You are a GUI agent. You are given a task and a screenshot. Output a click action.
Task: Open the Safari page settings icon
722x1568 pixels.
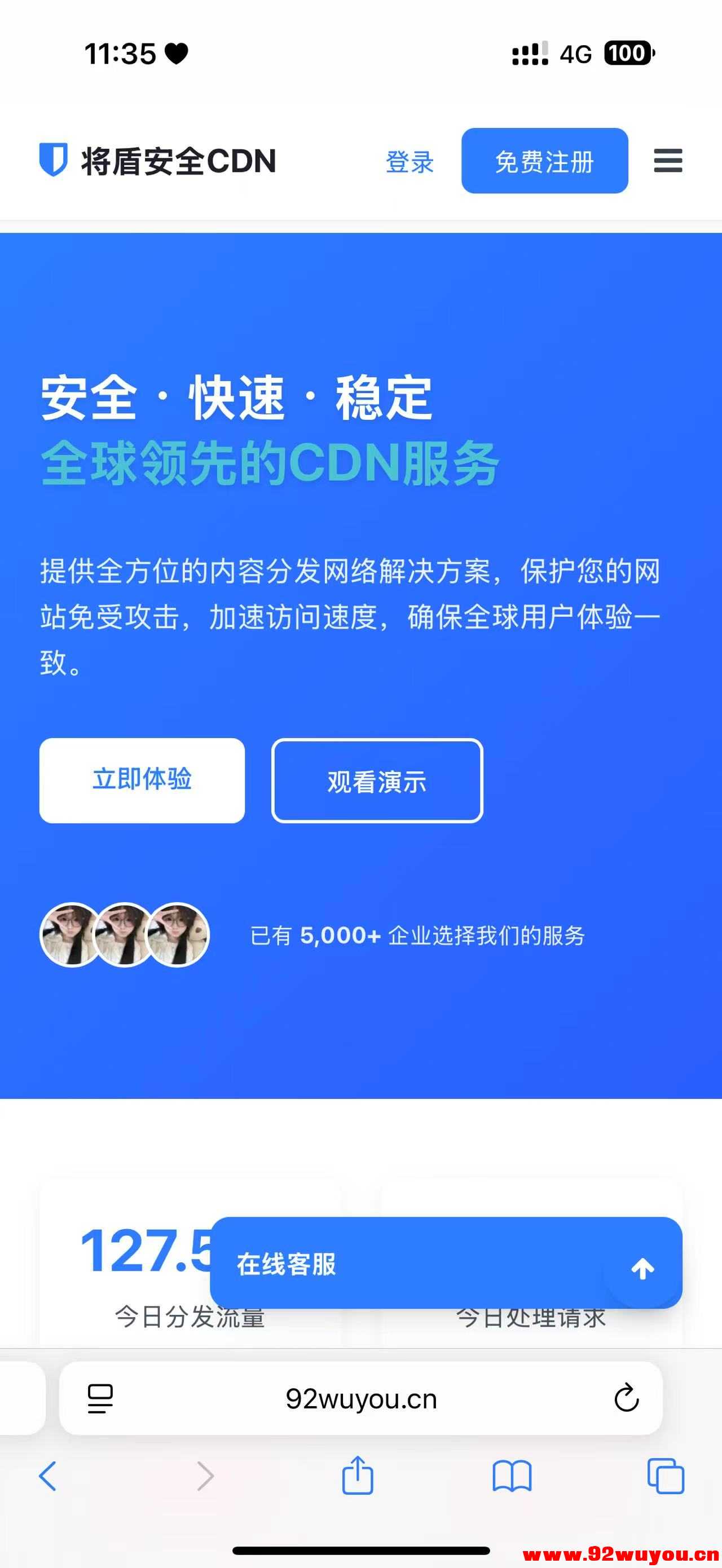pyautogui.click(x=100, y=1398)
